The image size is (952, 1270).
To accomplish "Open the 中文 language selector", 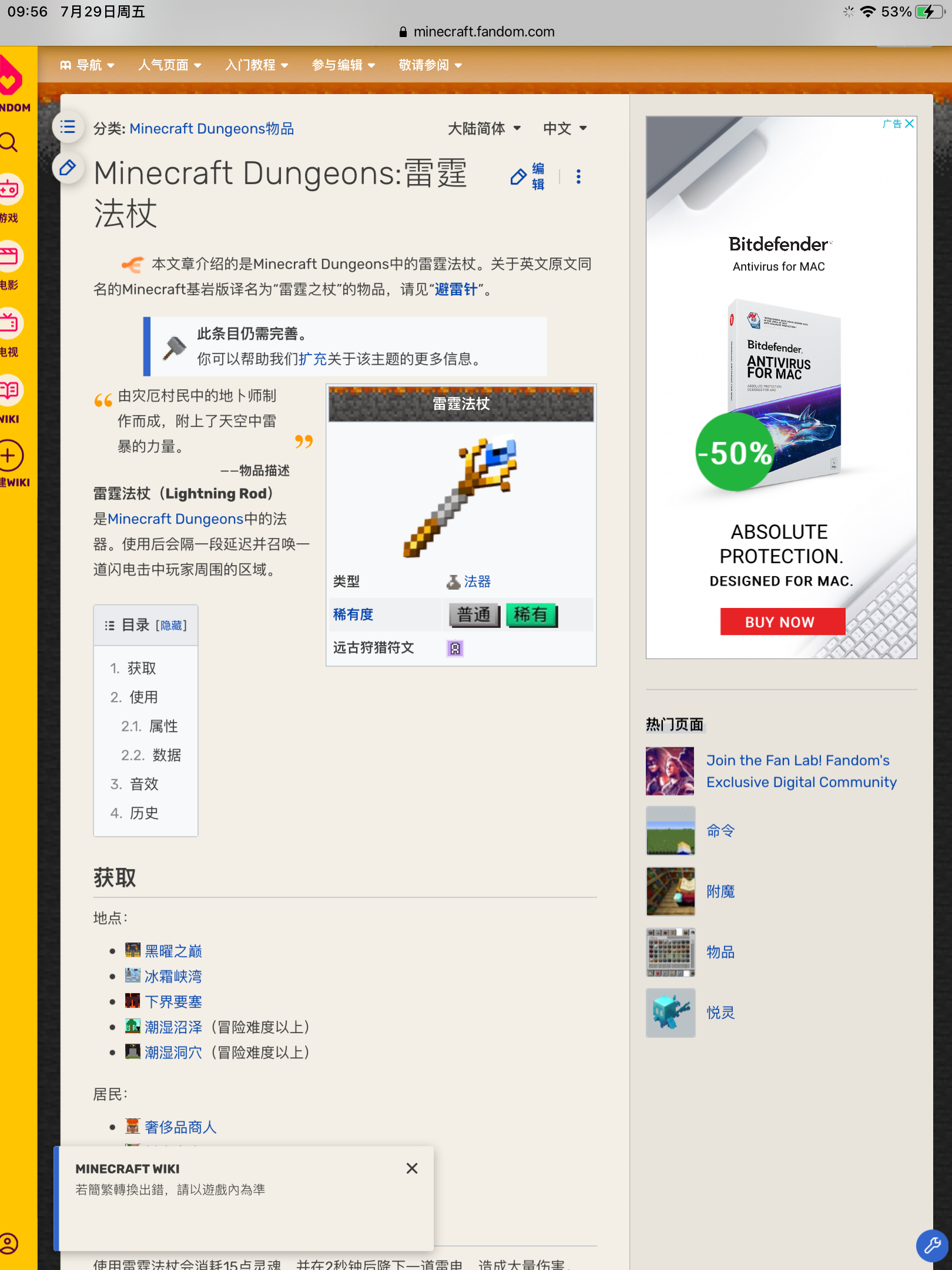I will [x=564, y=129].
